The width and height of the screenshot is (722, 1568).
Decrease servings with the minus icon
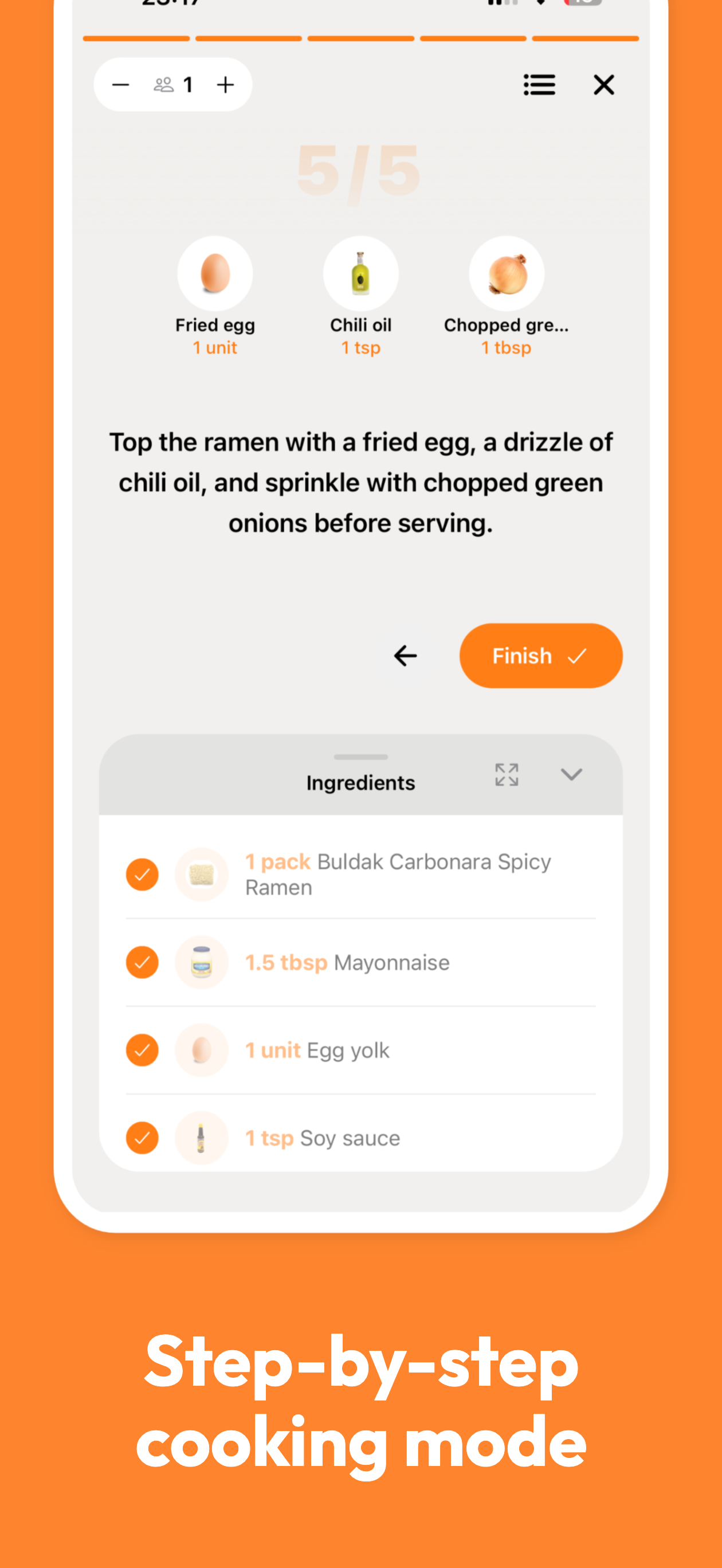pyautogui.click(x=120, y=85)
